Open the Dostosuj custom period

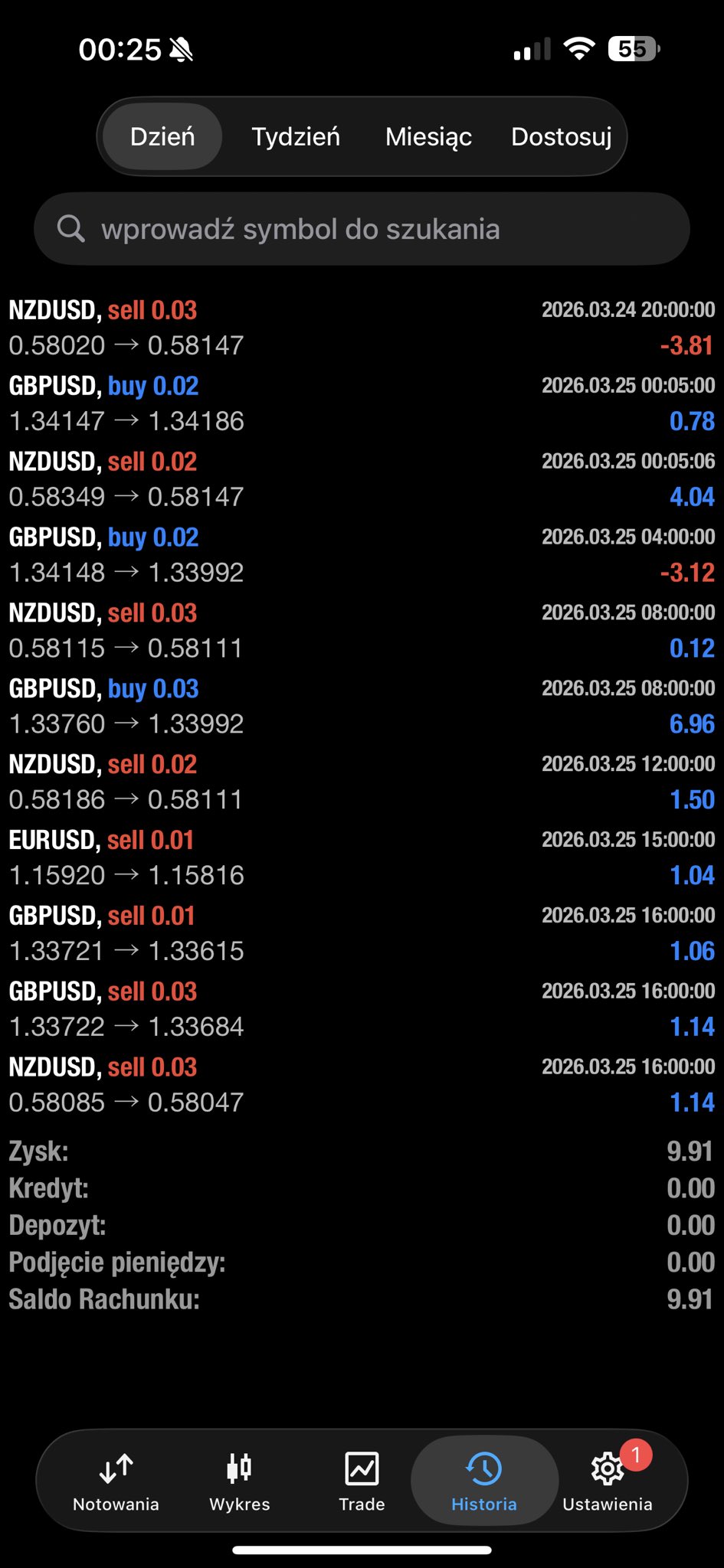point(561,137)
